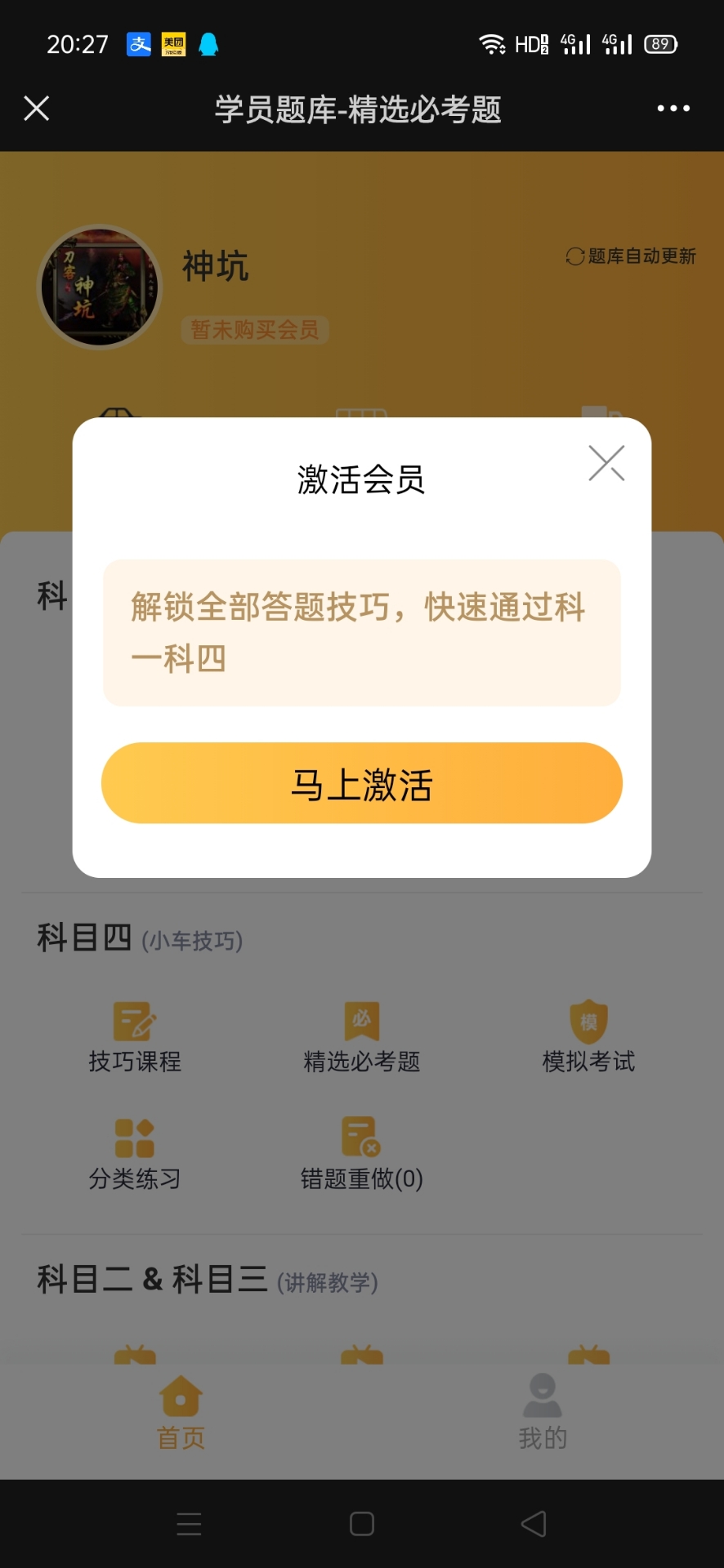Dismiss the 激活会员 dialog
724x1568 pixels.
coord(606,463)
